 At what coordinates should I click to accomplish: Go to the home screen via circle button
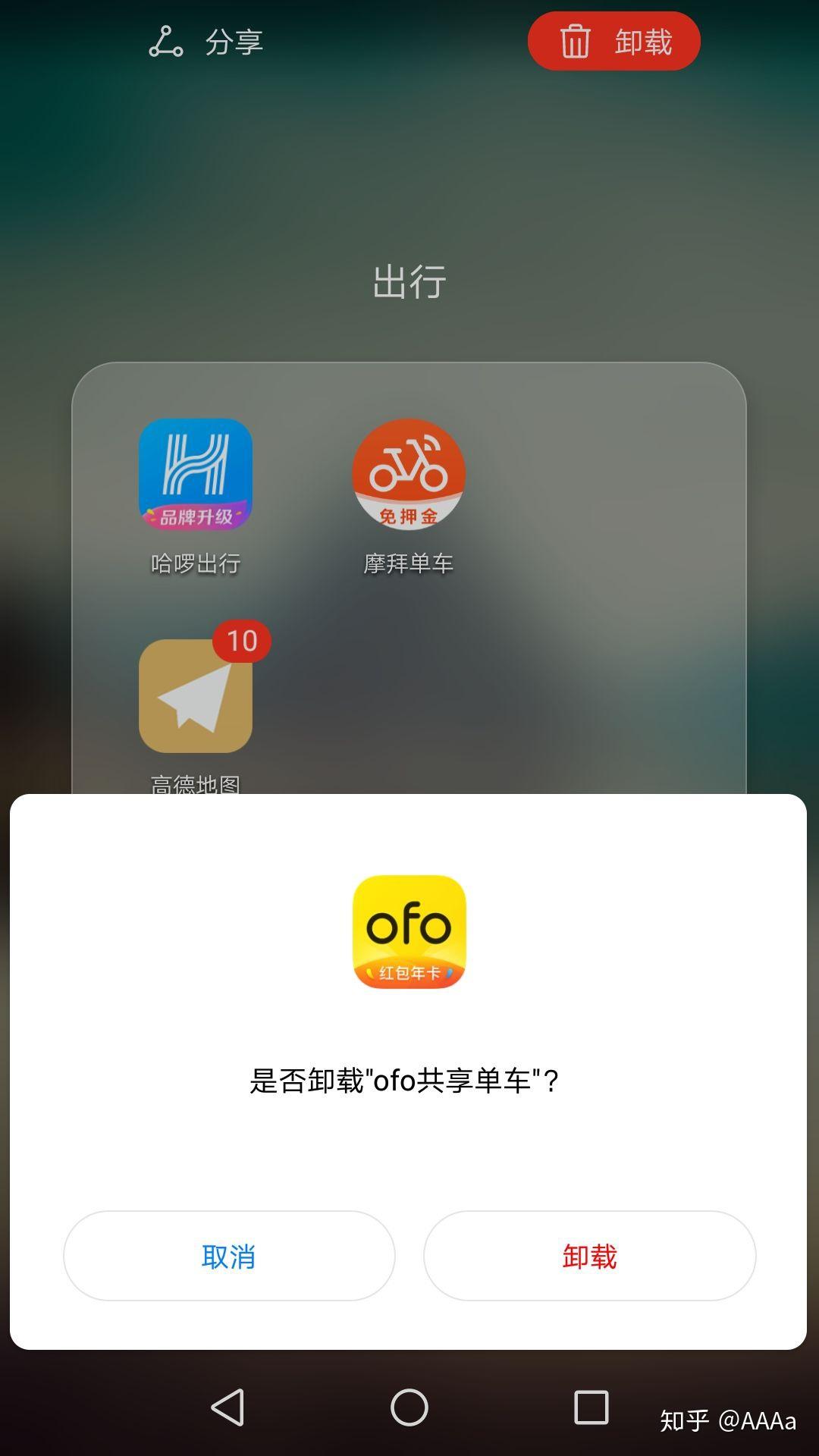(409, 1407)
